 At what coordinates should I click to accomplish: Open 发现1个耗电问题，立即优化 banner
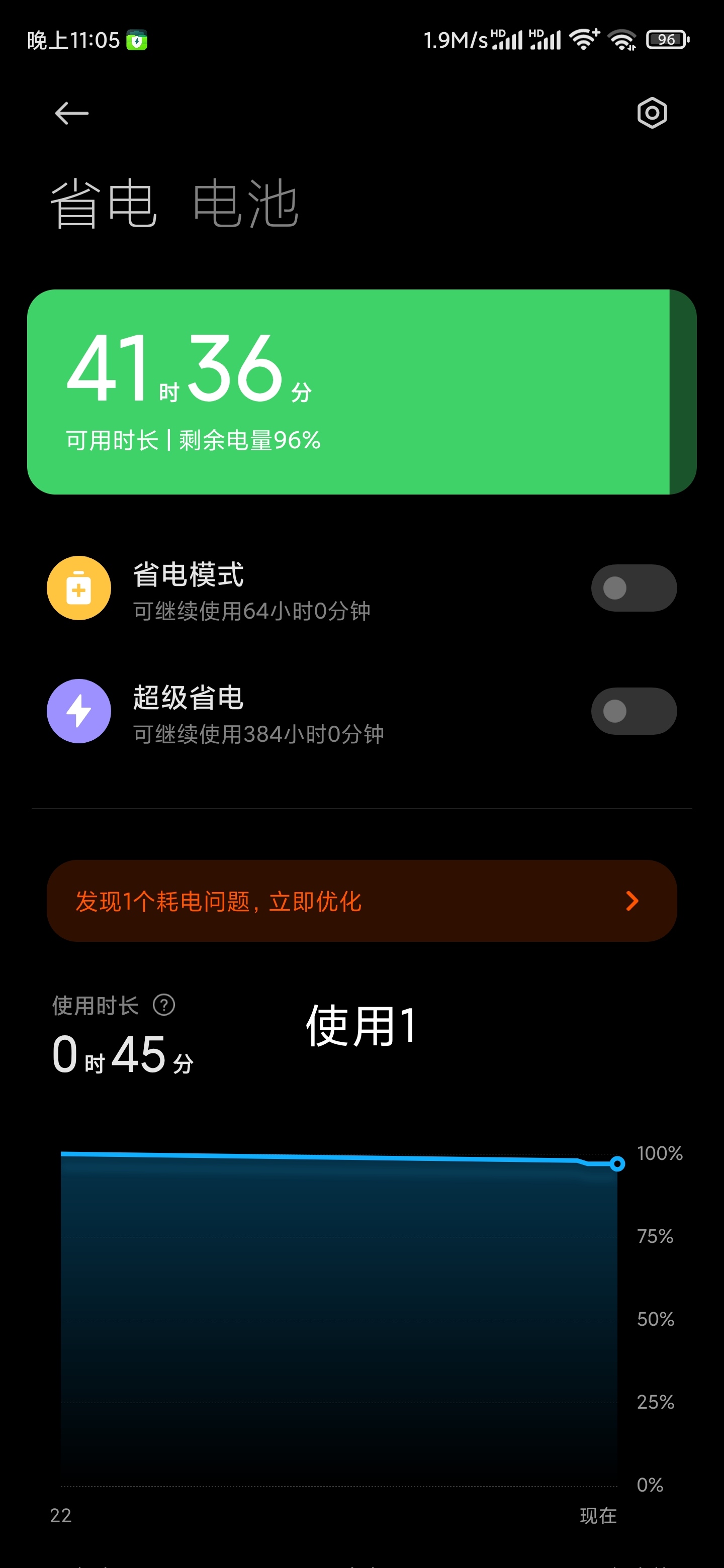pos(361,901)
